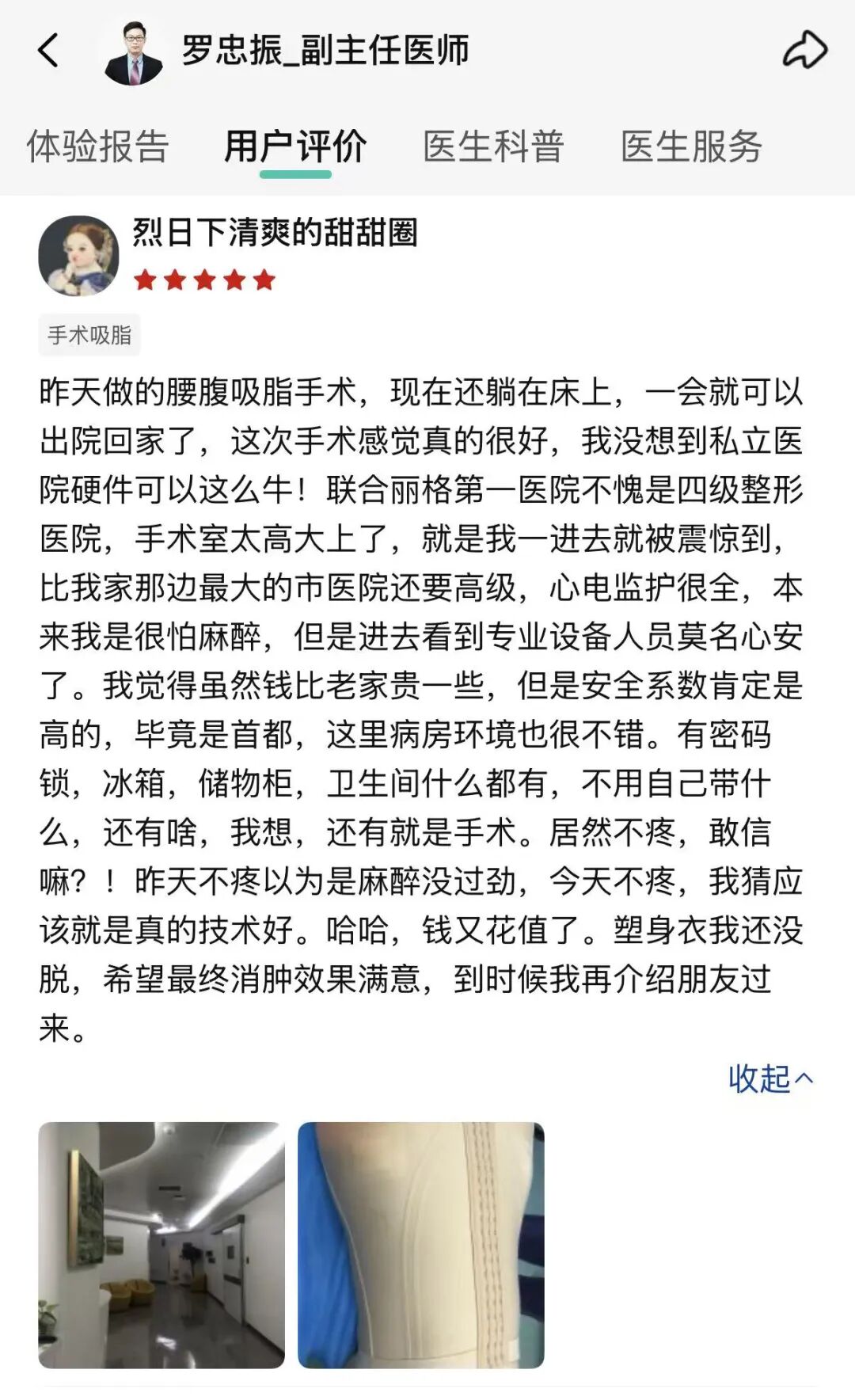Select the 用户评价 tab
855x1400 pixels.
coord(294,146)
